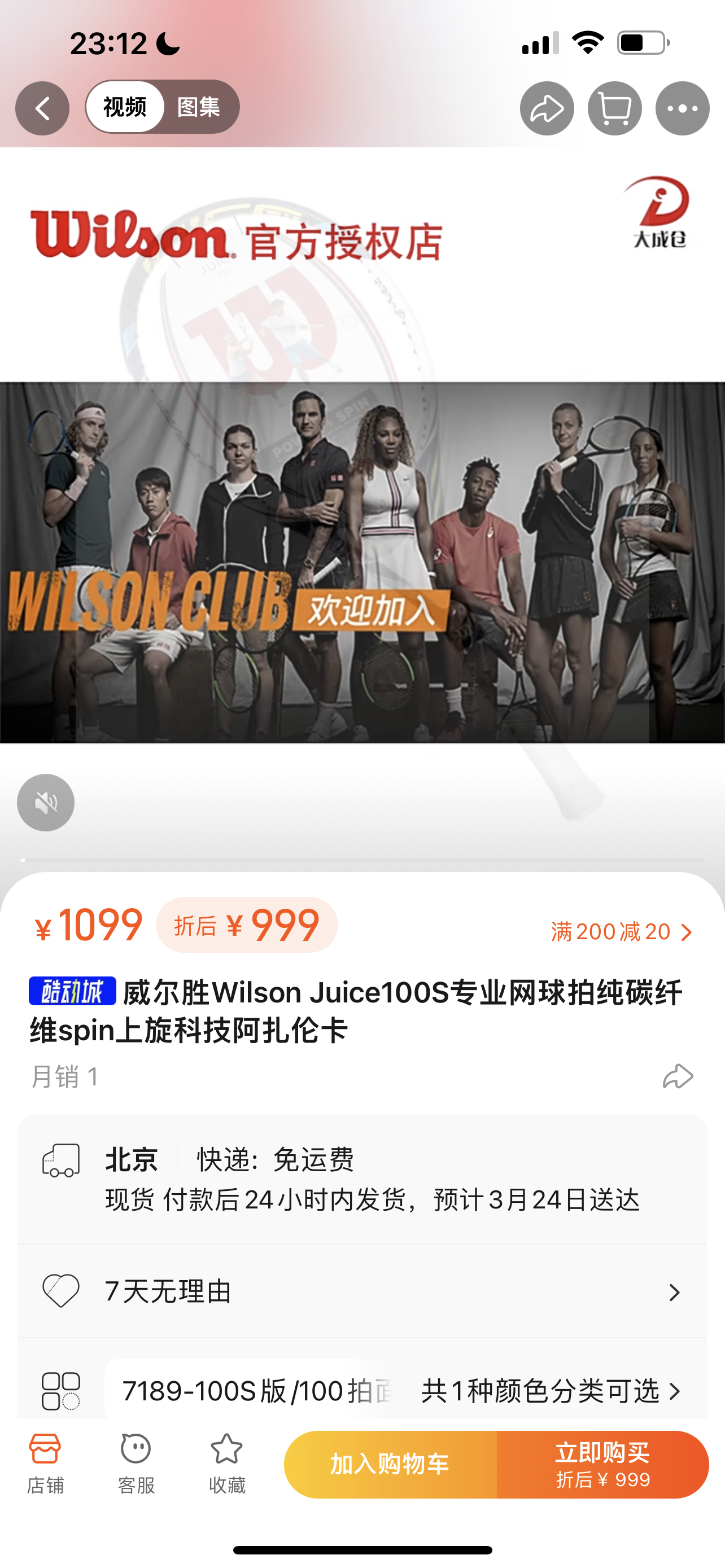Unmute the product video
The image size is (725, 1568).
(x=46, y=802)
